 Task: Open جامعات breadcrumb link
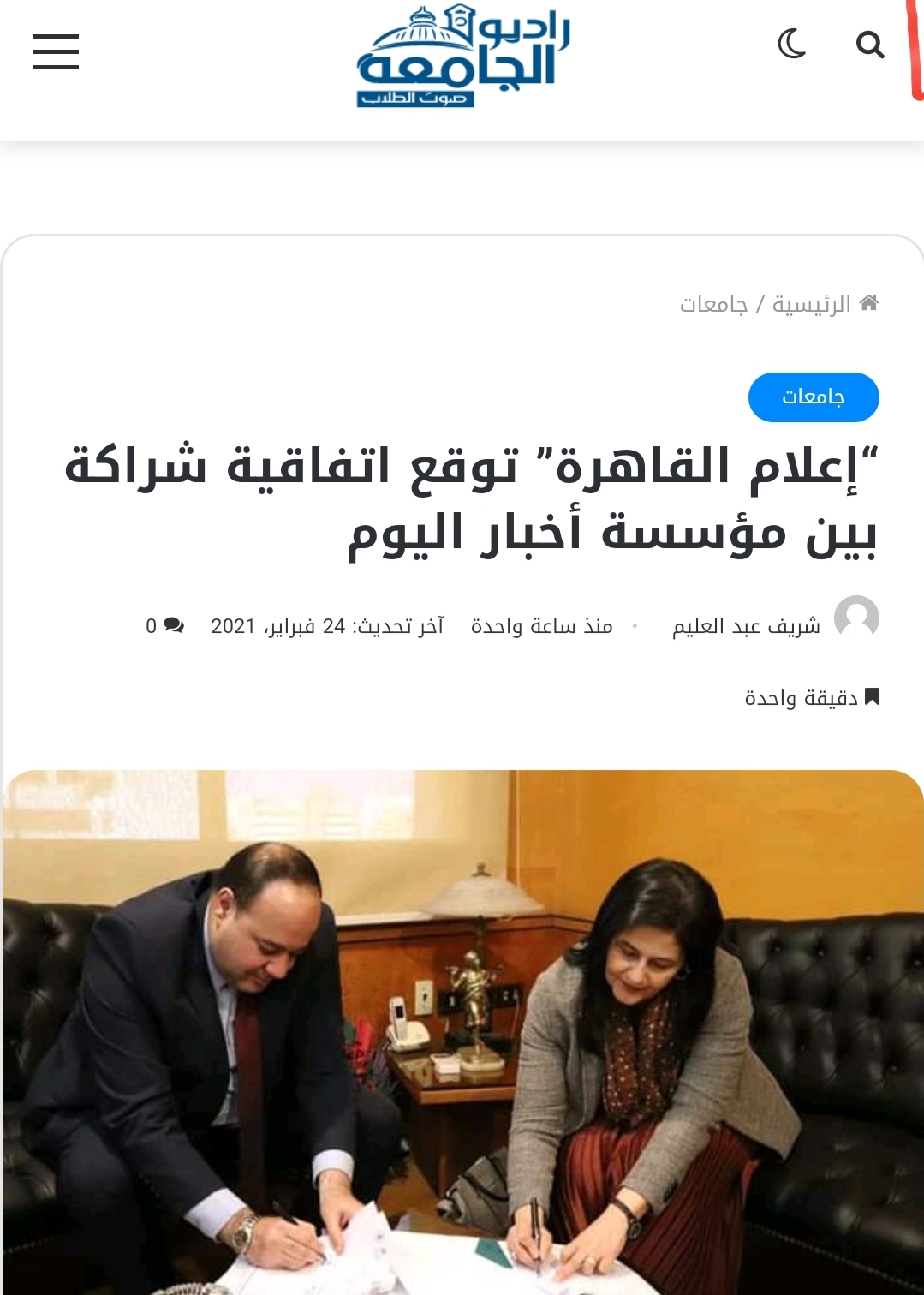(x=713, y=304)
